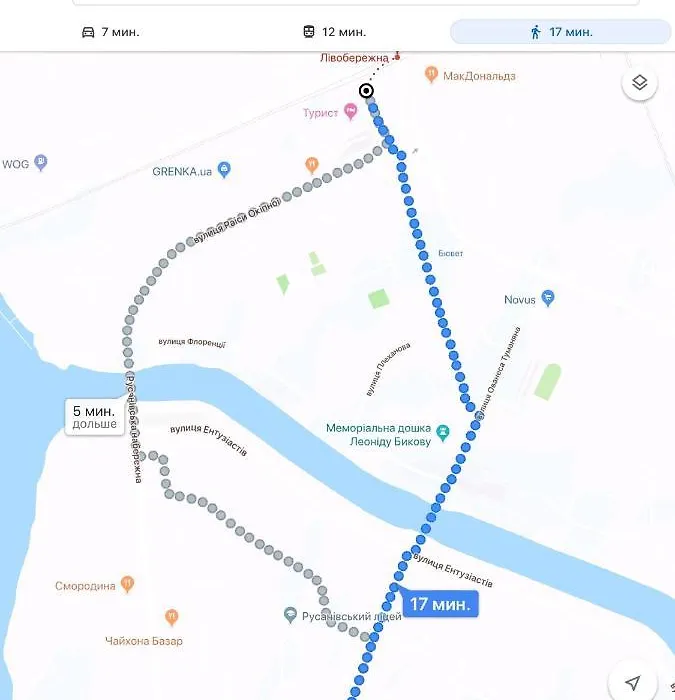Open the Novus store marker
675x700 pixels.
(x=547, y=299)
